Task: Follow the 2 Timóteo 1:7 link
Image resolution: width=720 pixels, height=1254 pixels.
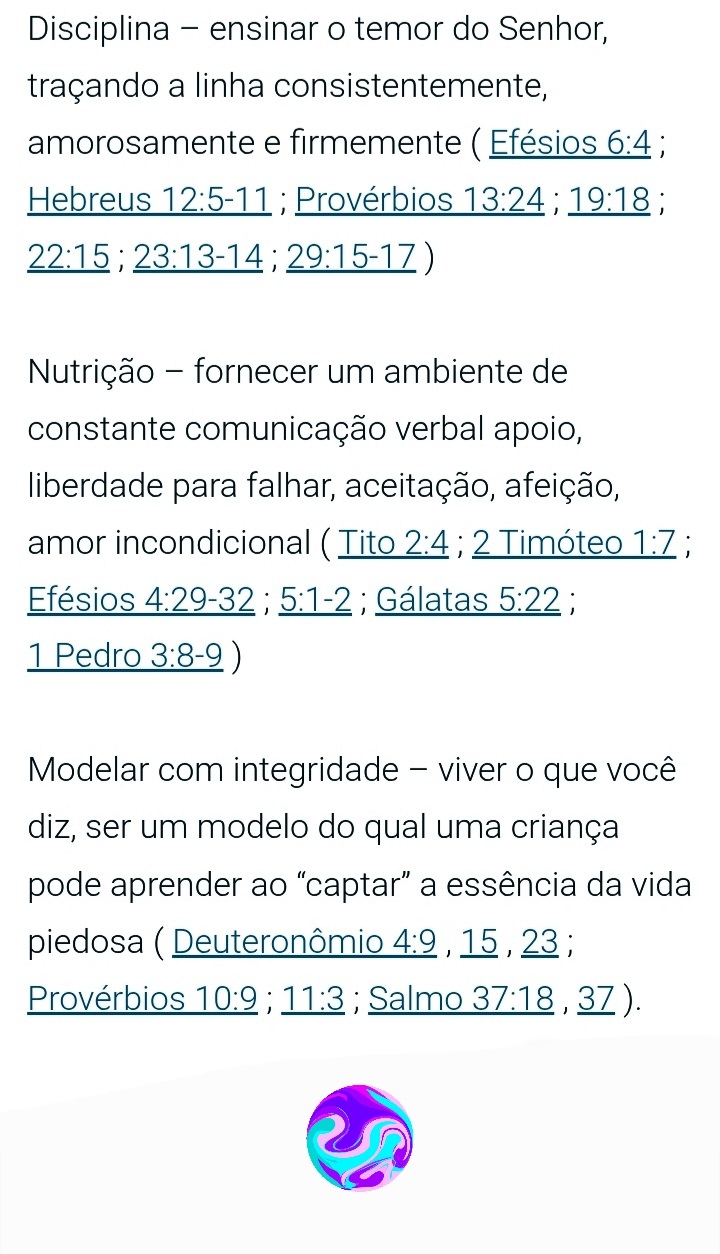Action: click(x=574, y=543)
